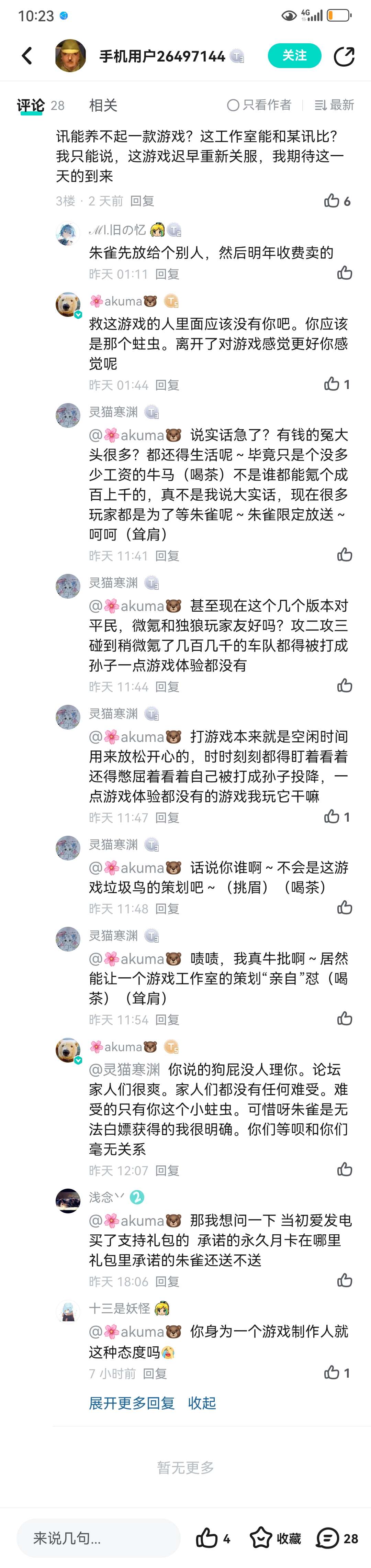Switch to the 相关 tab
This screenshot has height=1568, width=371.
pos(103,105)
